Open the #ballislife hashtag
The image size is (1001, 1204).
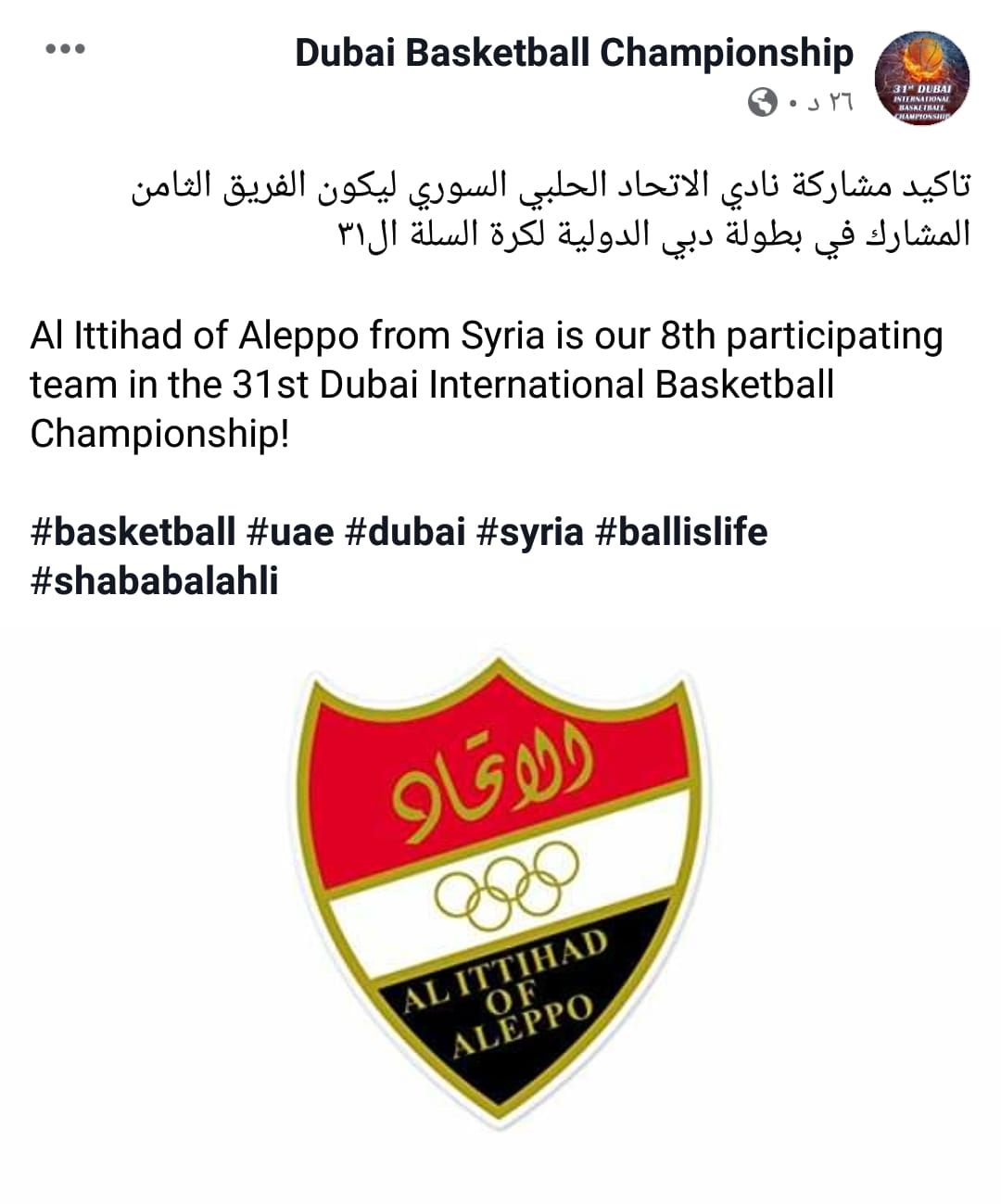[x=681, y=532]
